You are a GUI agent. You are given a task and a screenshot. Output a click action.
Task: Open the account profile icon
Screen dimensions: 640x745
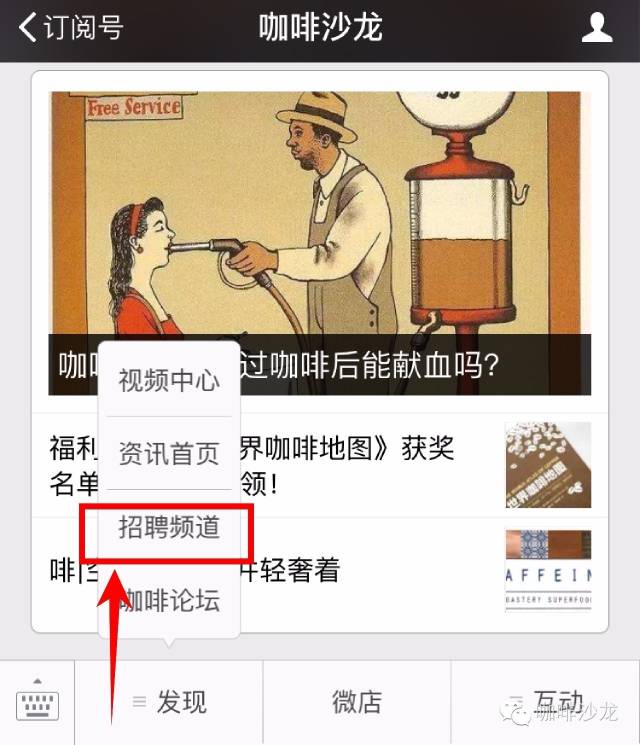coord(597,28)
